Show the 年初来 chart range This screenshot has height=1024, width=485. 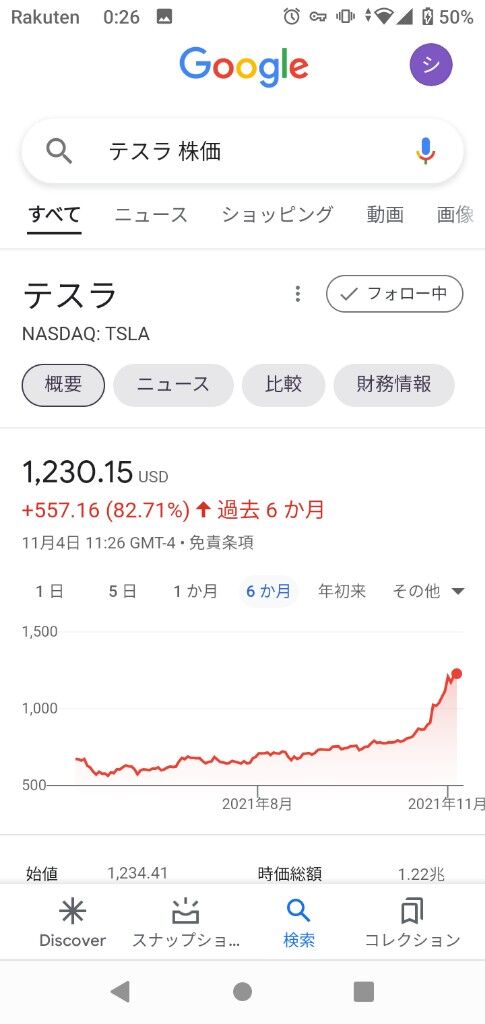[x=342, y=592]
